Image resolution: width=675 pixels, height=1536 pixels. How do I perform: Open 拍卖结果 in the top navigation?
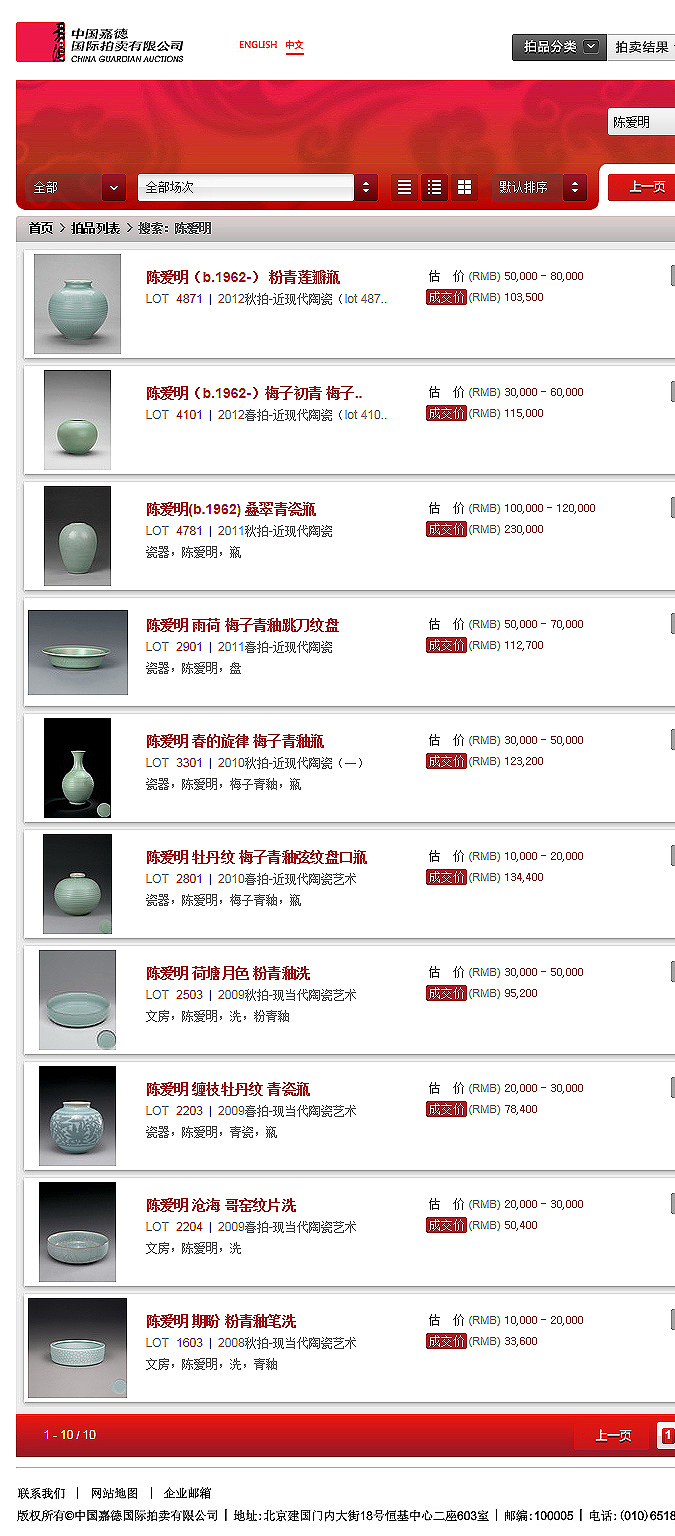point(642,47)
